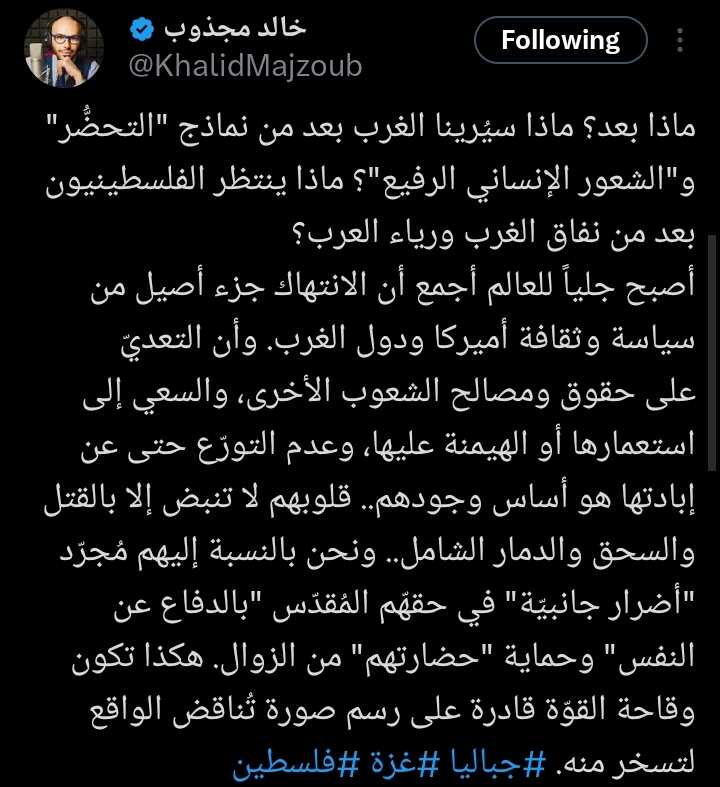Open the @KhalidMajzoub handle

pos(245,66)
